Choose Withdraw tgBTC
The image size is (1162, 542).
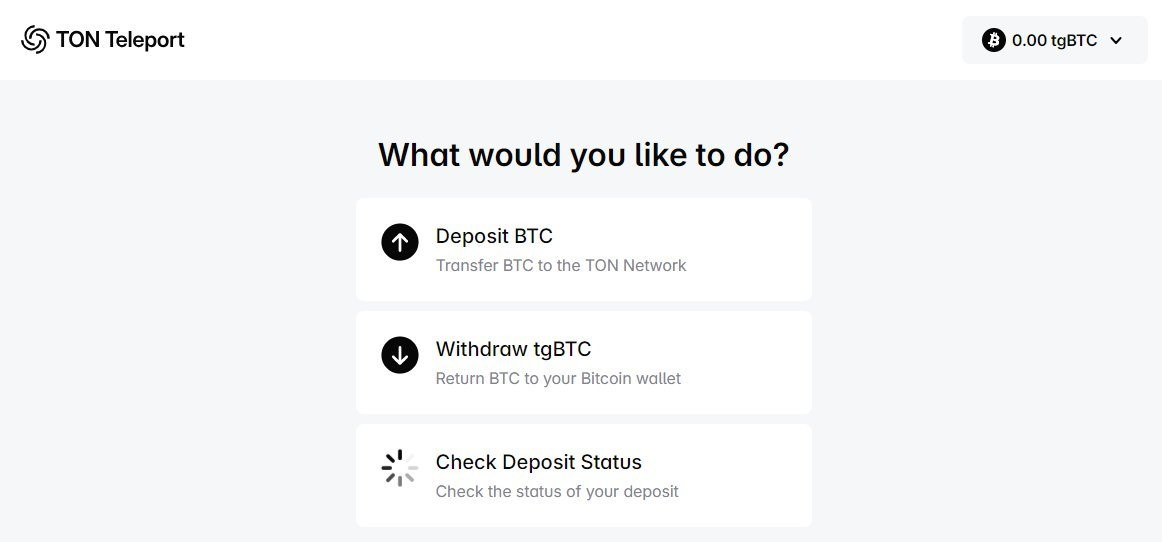coord(583,362)
